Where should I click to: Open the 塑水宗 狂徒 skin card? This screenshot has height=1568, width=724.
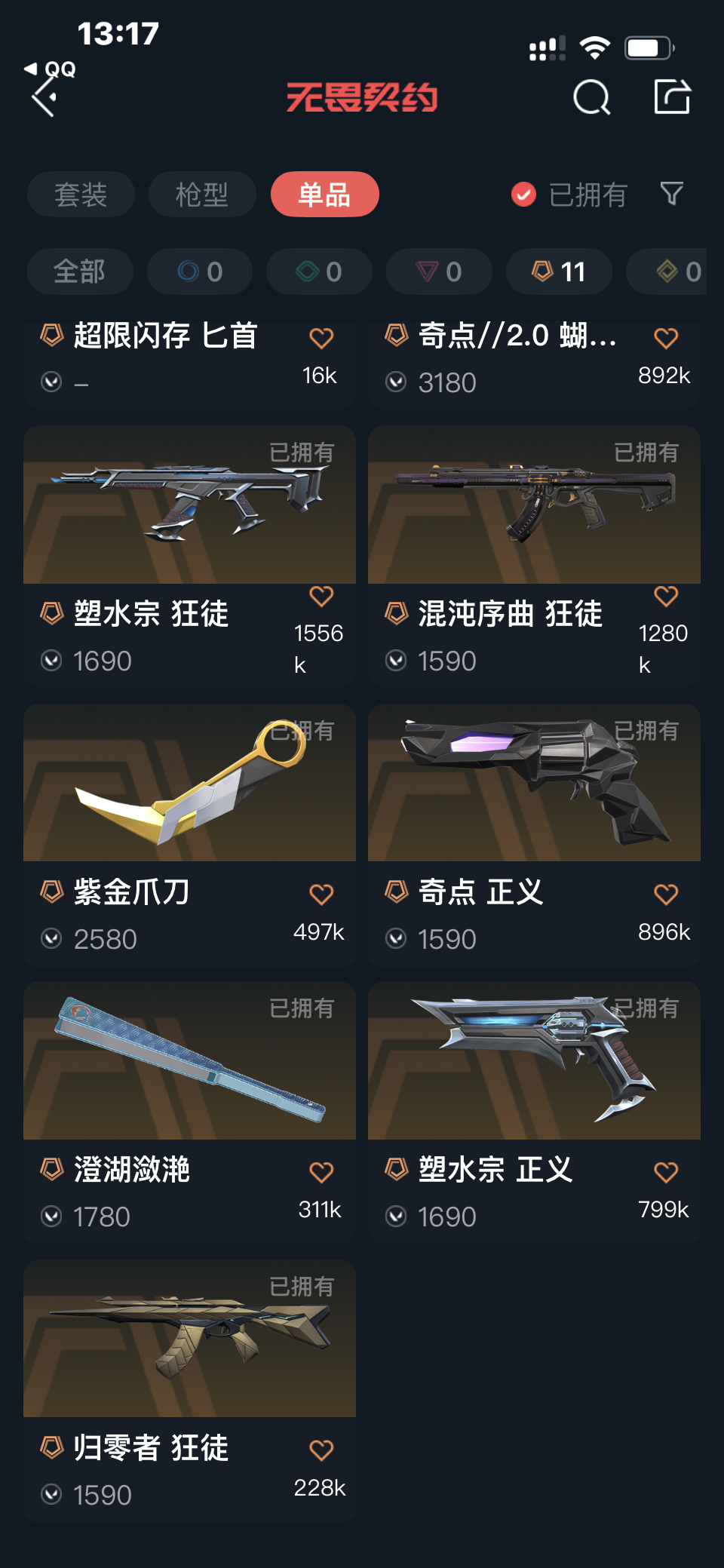click(189, 557)
